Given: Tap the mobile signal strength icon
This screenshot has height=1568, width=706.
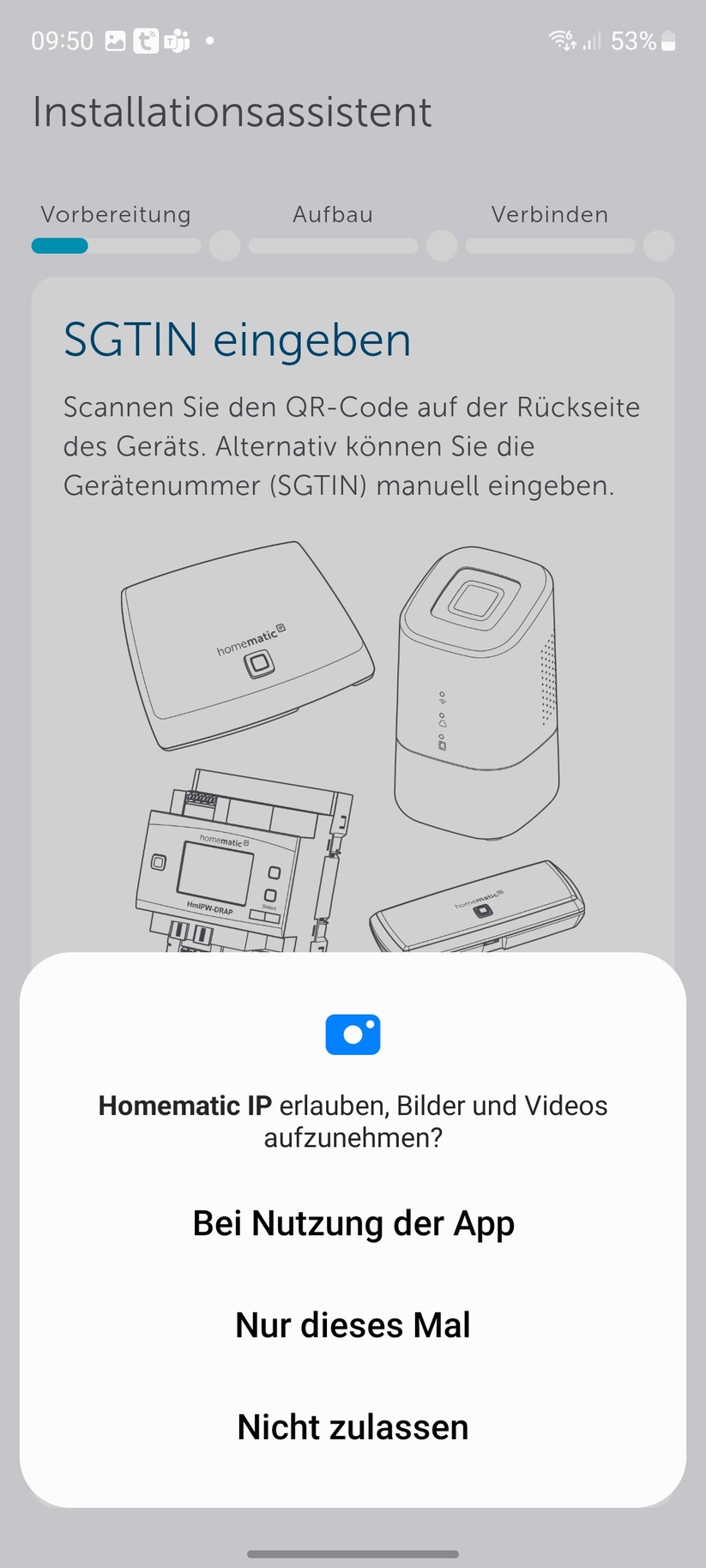Looking at the screenshot, I should click(593, 40).
